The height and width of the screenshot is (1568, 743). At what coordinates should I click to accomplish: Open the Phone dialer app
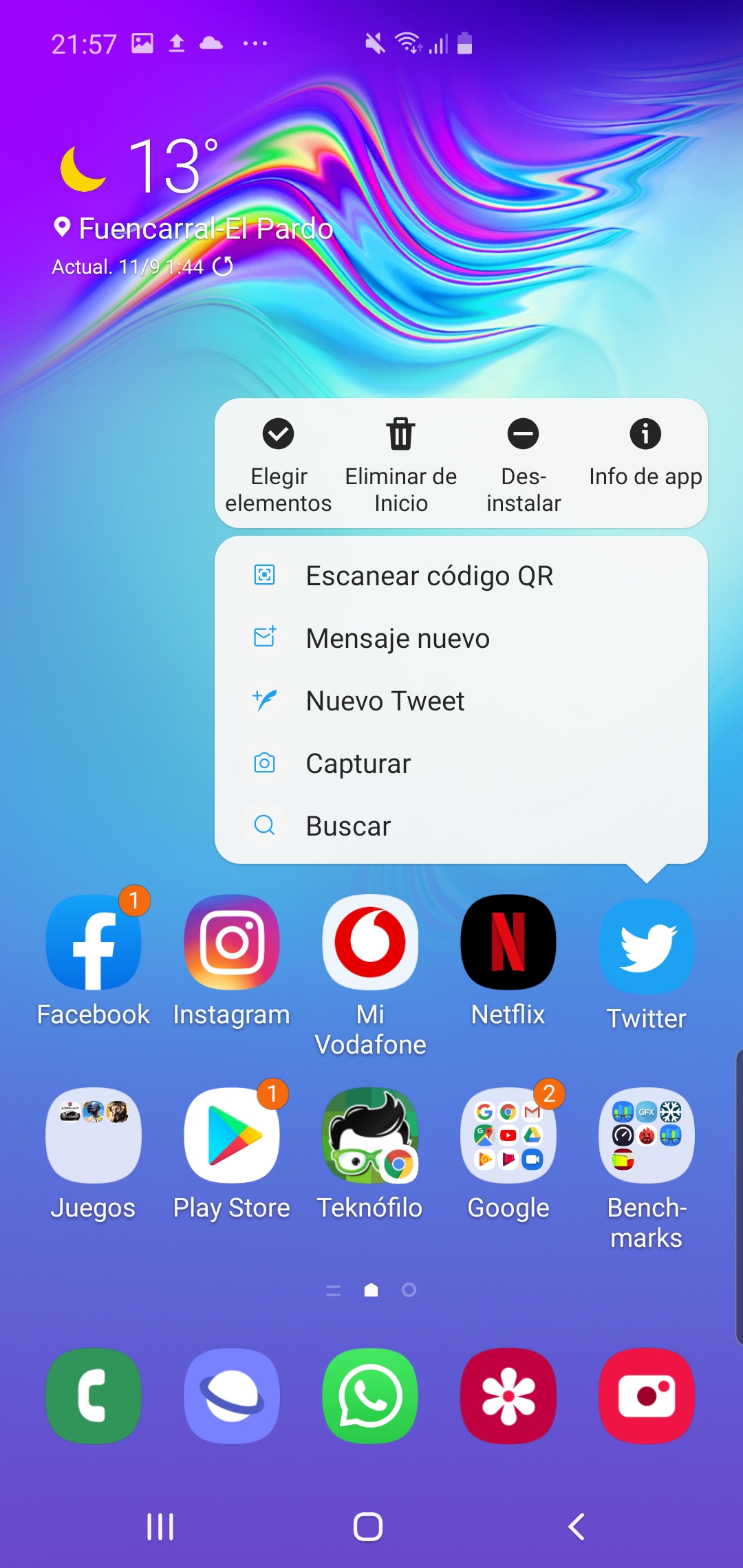tap(94, 1396)
